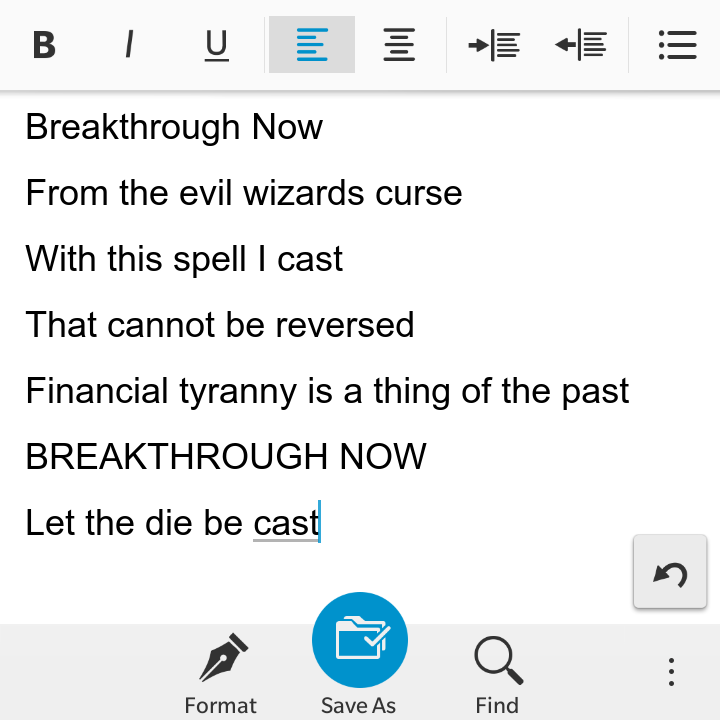Image resolution: width=720 pixels, height=720 pixels.
Task: Apply bold formatting
Action: click(x=44, y=45)
